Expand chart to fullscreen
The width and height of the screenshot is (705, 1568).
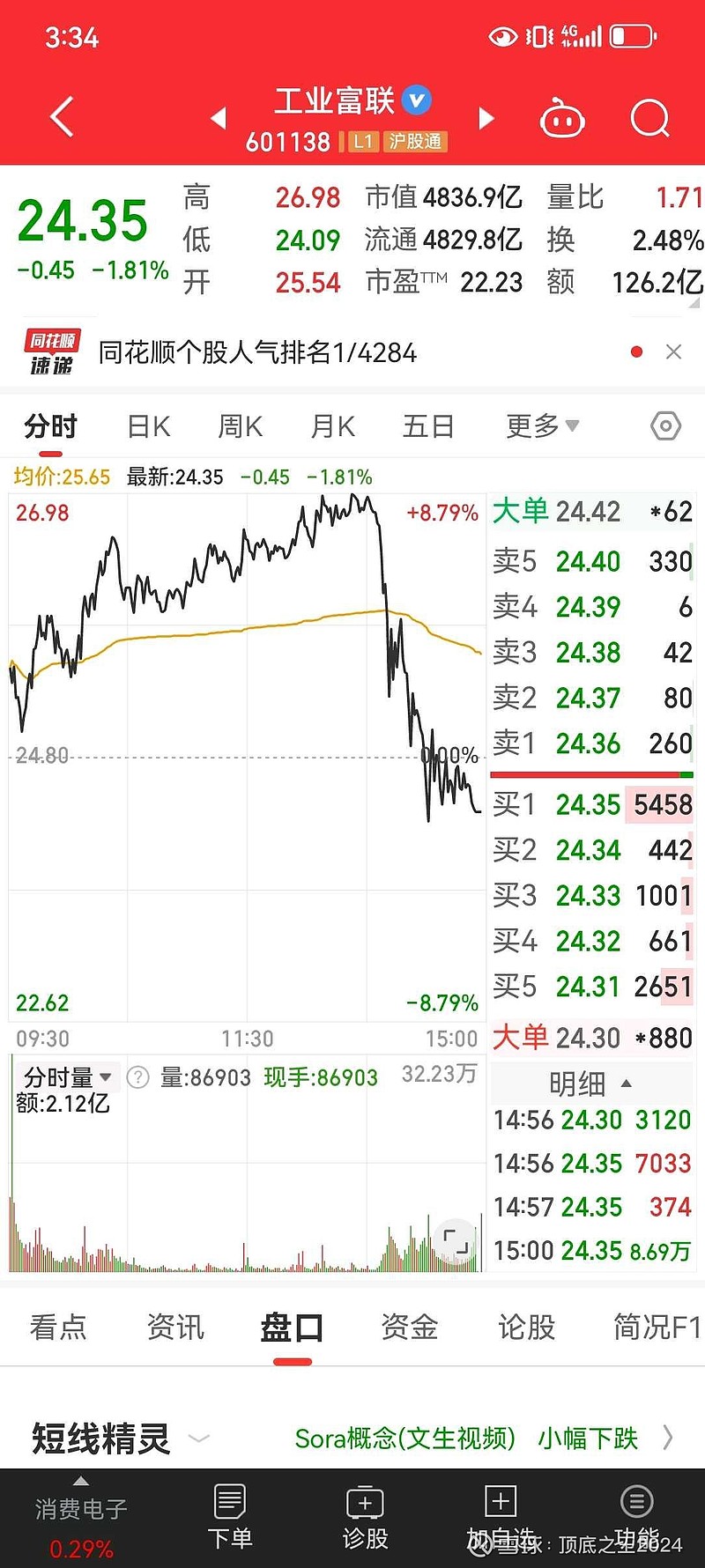pyautogui.click(x=456, y=1241)
